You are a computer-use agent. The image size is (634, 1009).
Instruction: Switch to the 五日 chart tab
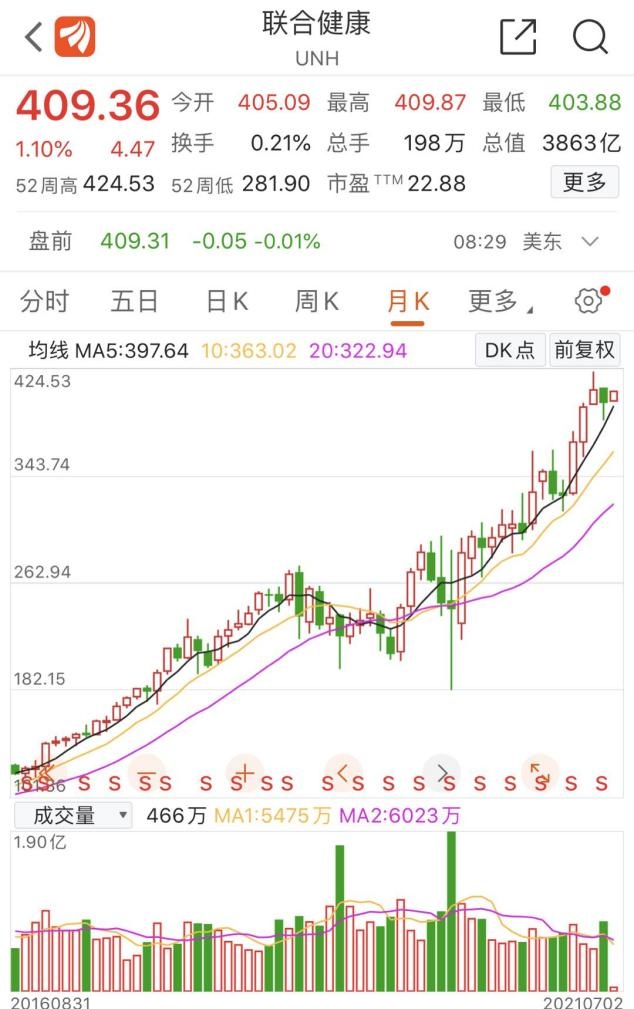(x=134, y=301)
